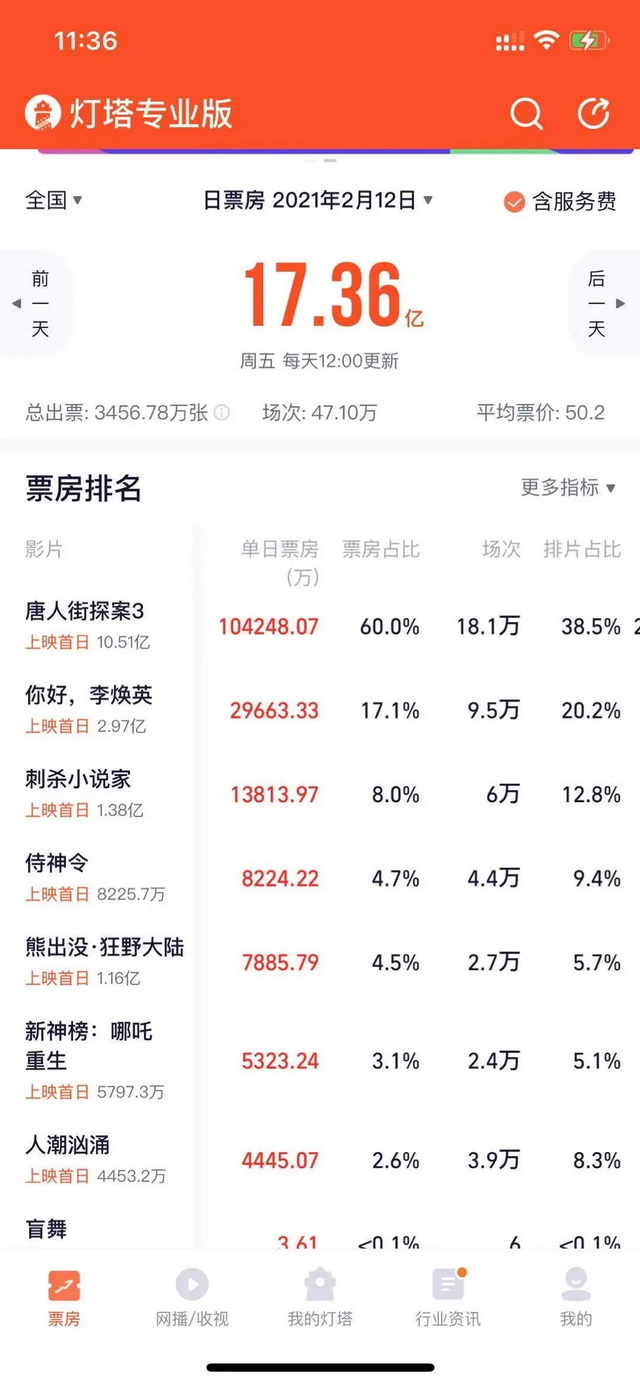Viewport: 640px width, 1385px height.
Task: Open the date picker for 2021年2月12日
Action: pos(318,200)
